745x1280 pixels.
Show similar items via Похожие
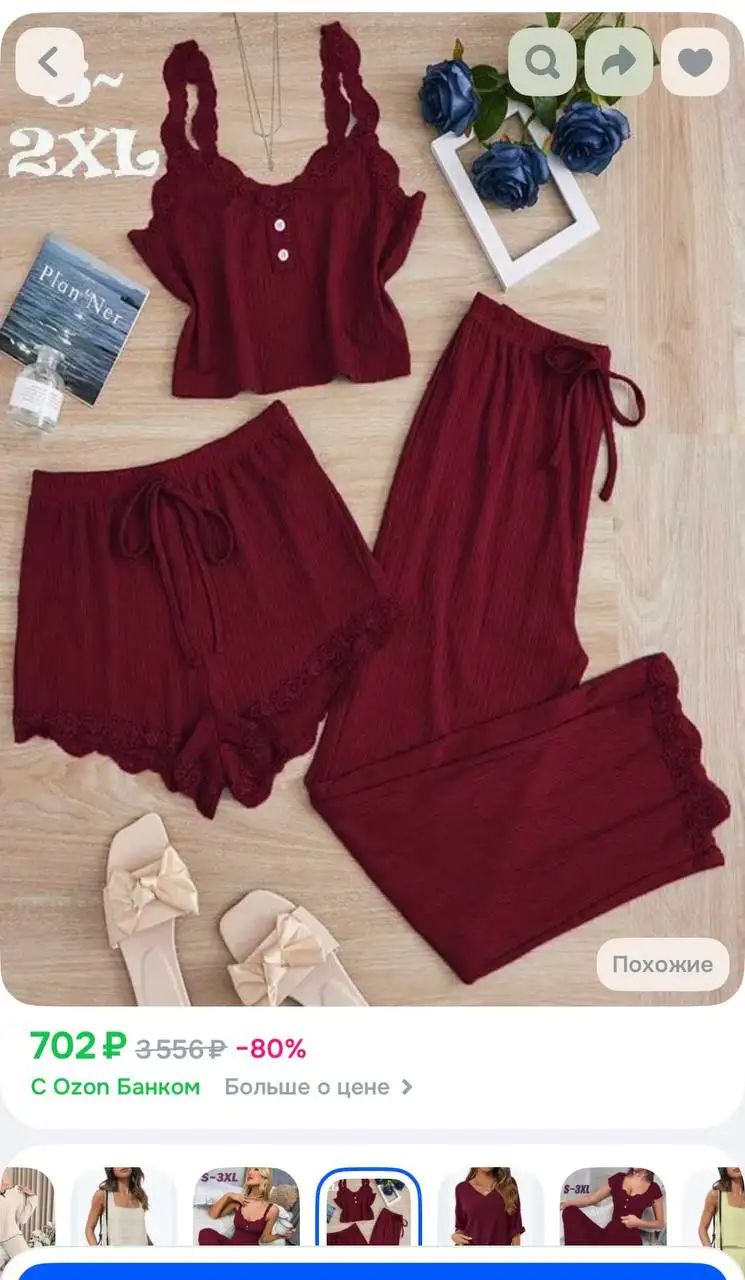[662, 964]
